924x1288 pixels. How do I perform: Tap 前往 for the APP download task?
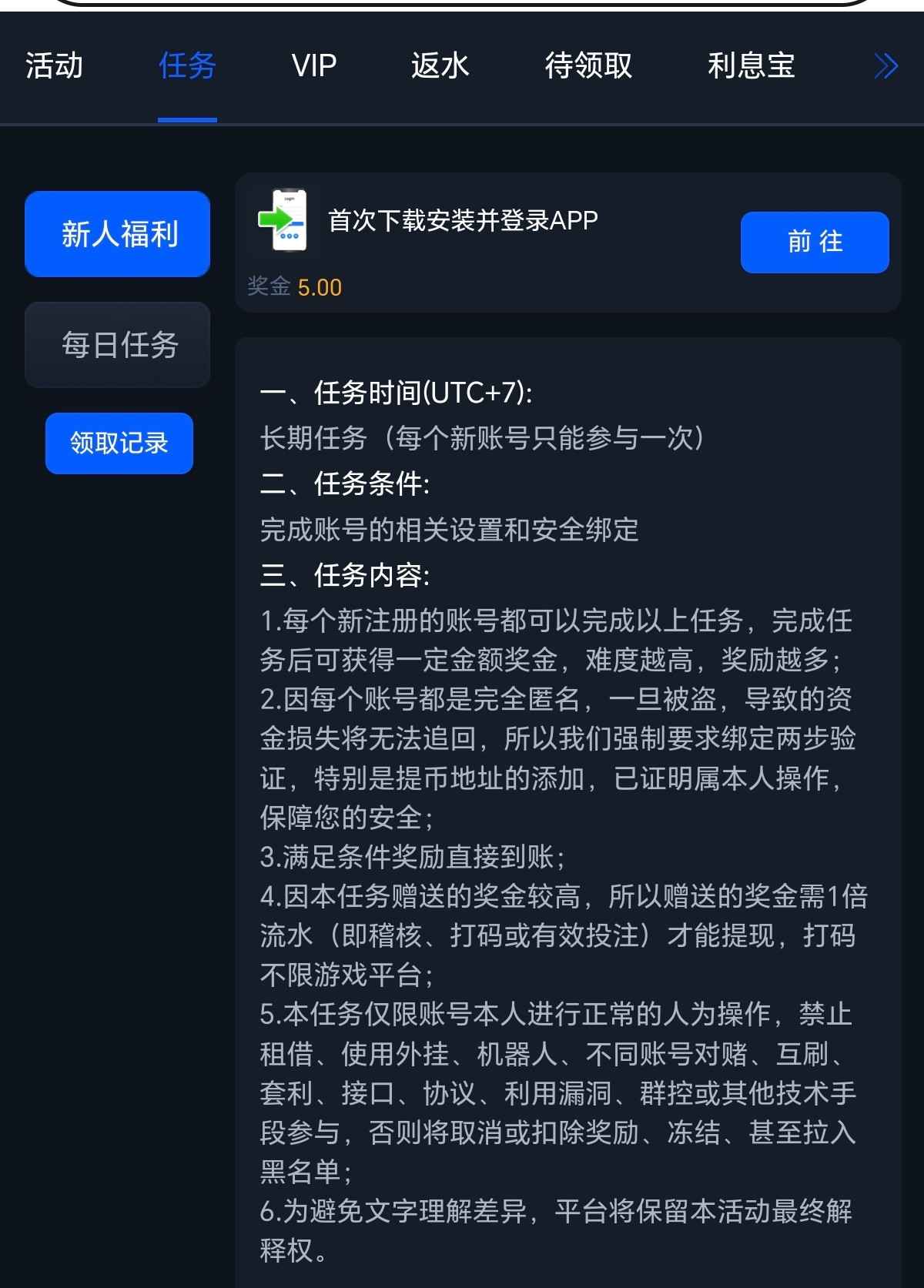pyautogui.click(x=815, y=242)
